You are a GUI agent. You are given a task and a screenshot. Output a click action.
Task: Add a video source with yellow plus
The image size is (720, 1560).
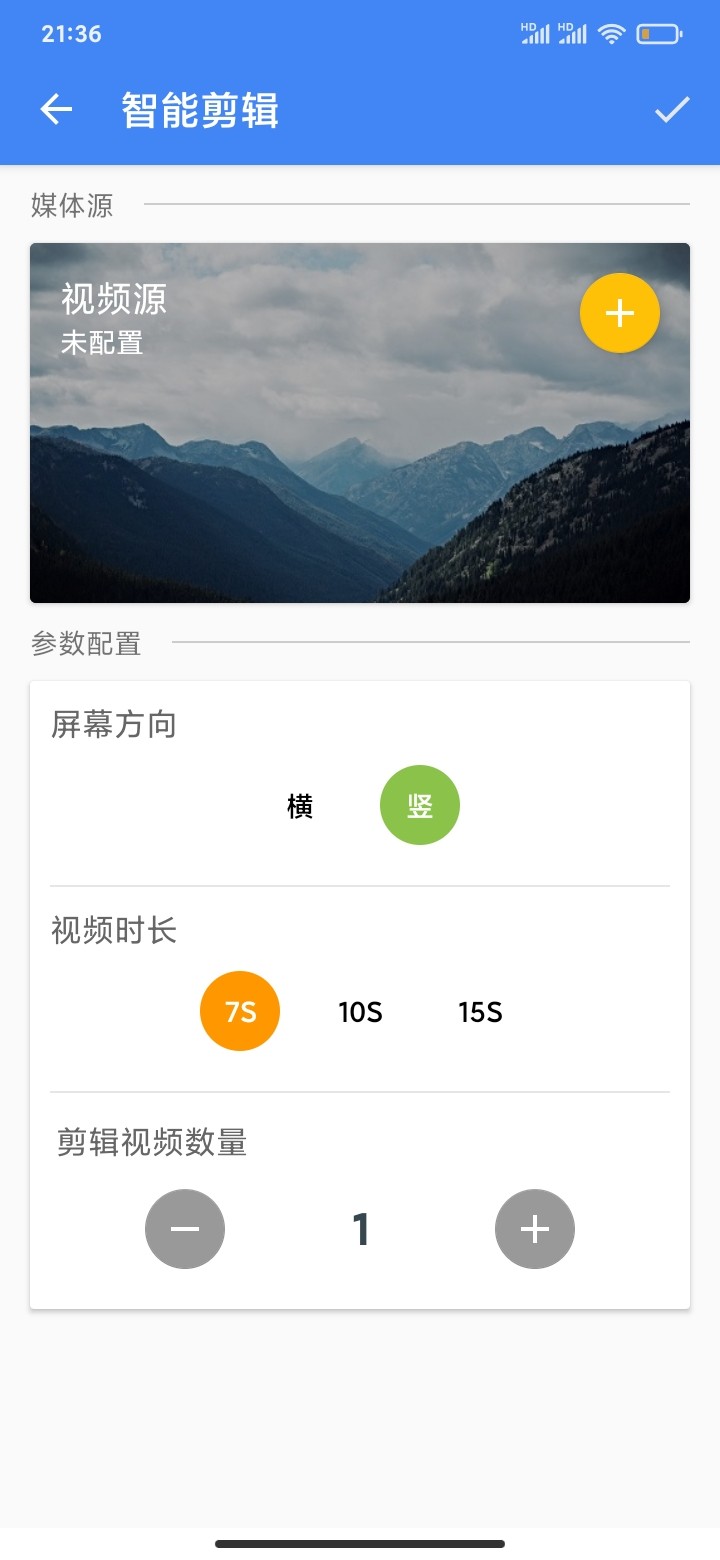(620, 313)
